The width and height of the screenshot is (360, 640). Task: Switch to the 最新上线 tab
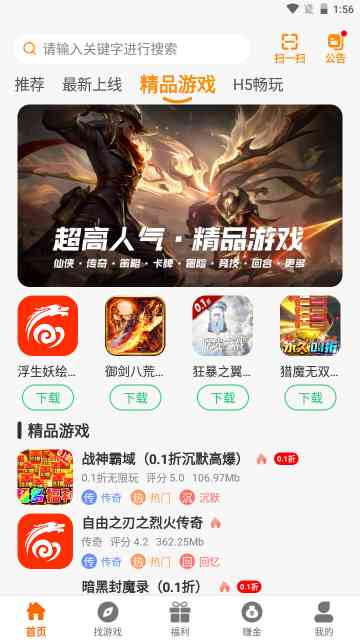[x=92, y=85]
